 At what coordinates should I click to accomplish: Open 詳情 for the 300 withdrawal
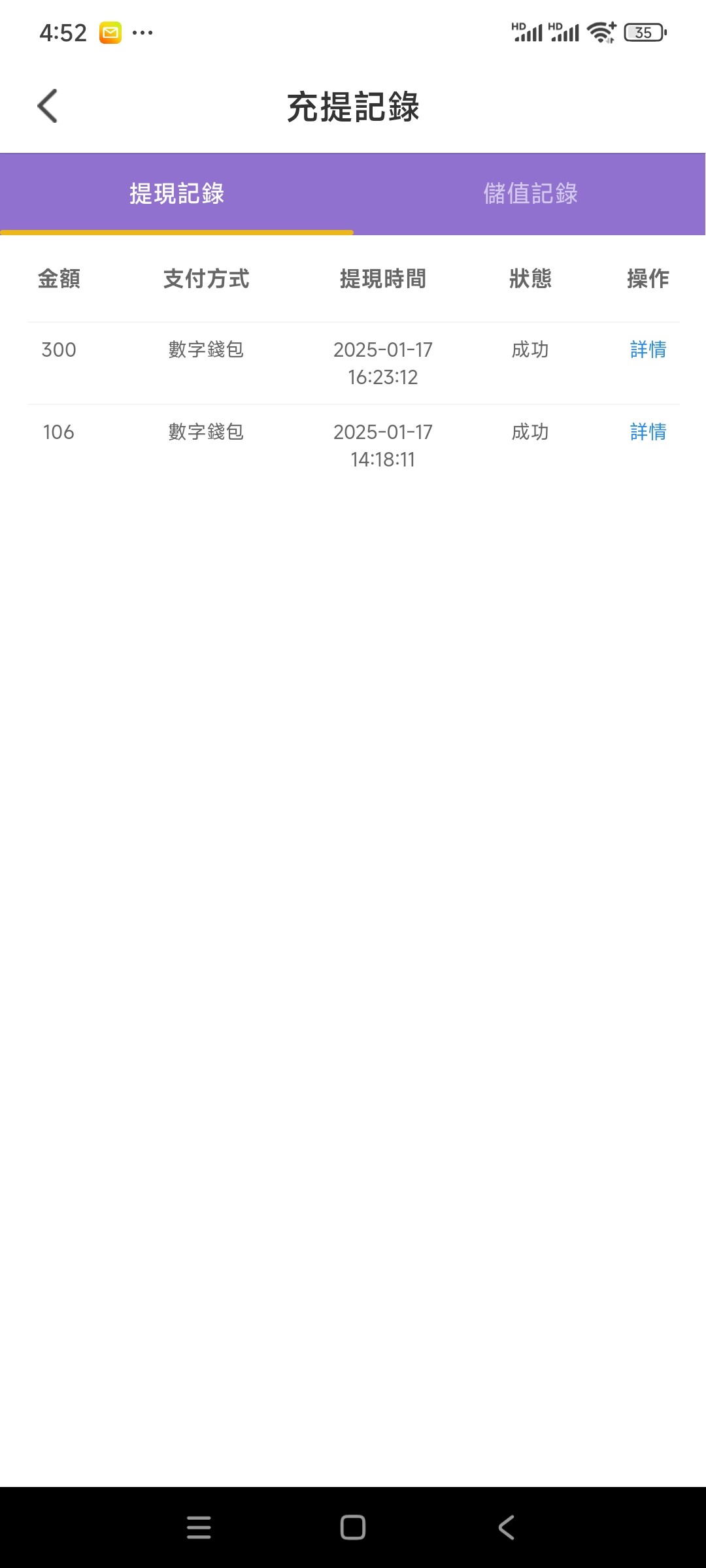pos(648,350)
